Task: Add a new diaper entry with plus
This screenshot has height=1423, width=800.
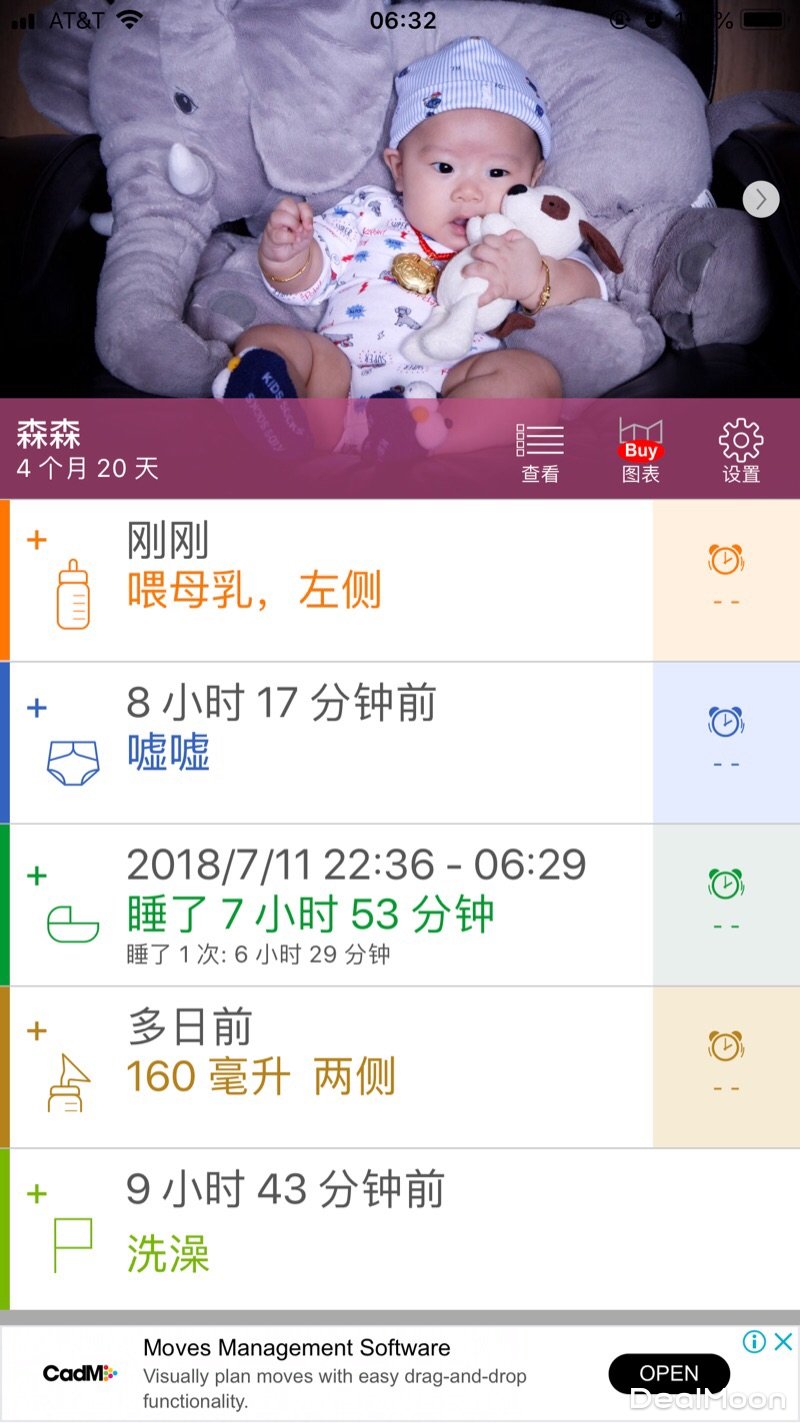Action: 37,708
